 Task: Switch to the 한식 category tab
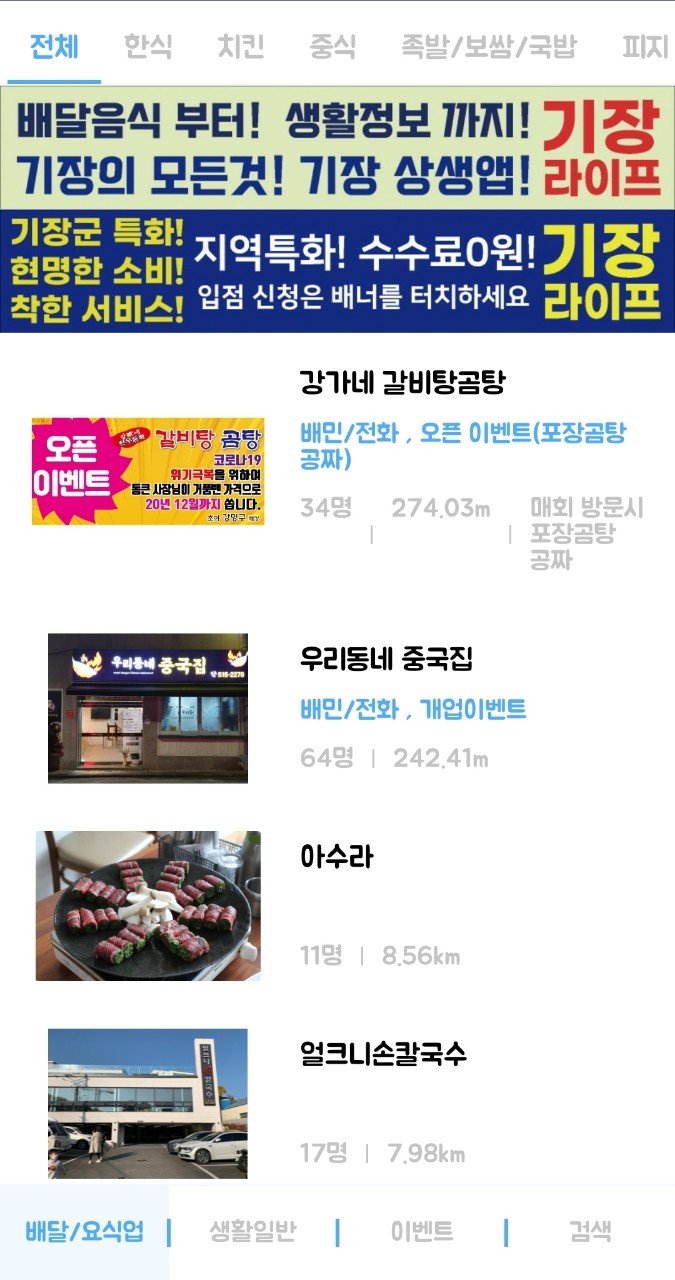point(148,46)
